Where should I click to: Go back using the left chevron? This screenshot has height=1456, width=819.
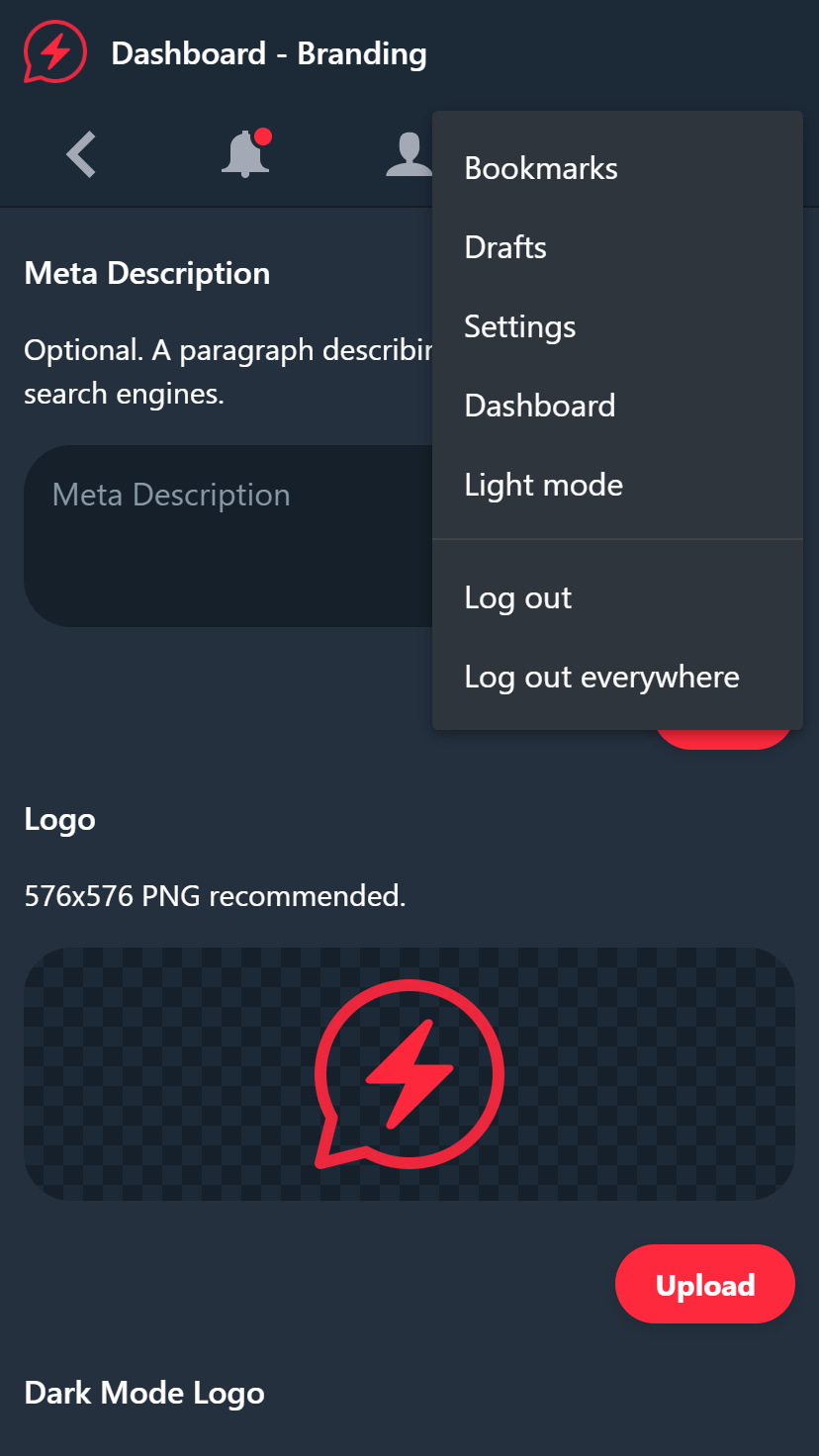81,155
